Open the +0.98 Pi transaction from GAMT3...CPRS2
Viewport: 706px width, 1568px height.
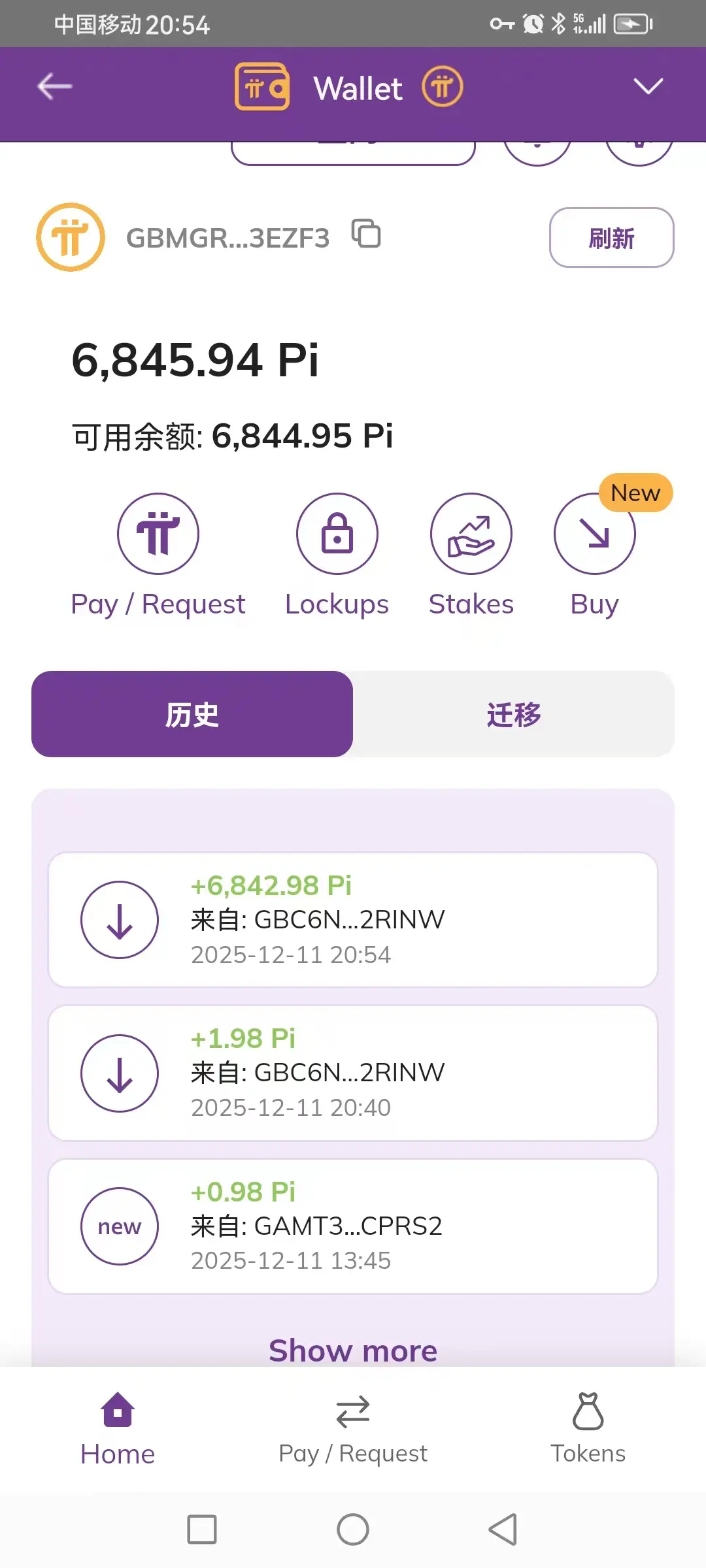353,1226
